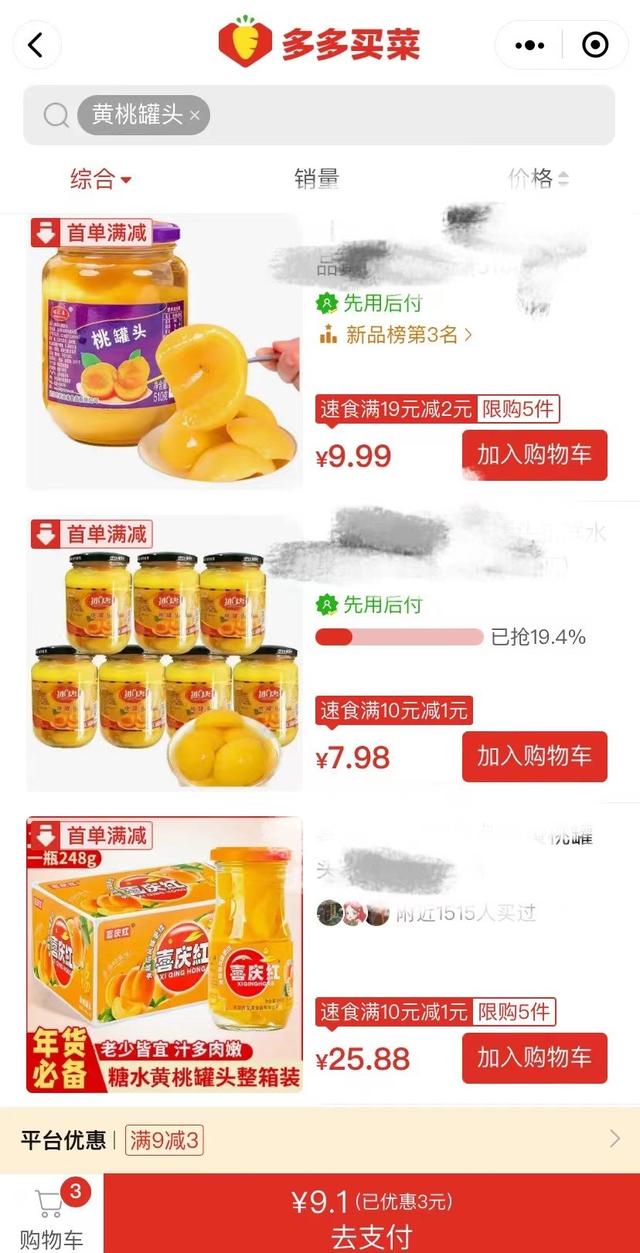Add the ¥7.98 product to cart
Viewport: 640px width, 1253px height.
tap(534, 757)
